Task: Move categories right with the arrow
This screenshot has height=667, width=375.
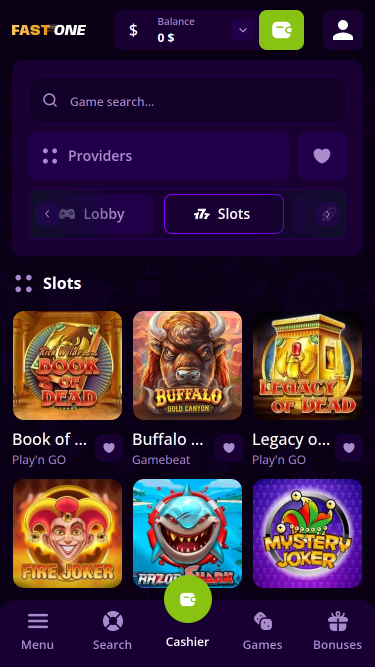Action: (x=327, y=214)
